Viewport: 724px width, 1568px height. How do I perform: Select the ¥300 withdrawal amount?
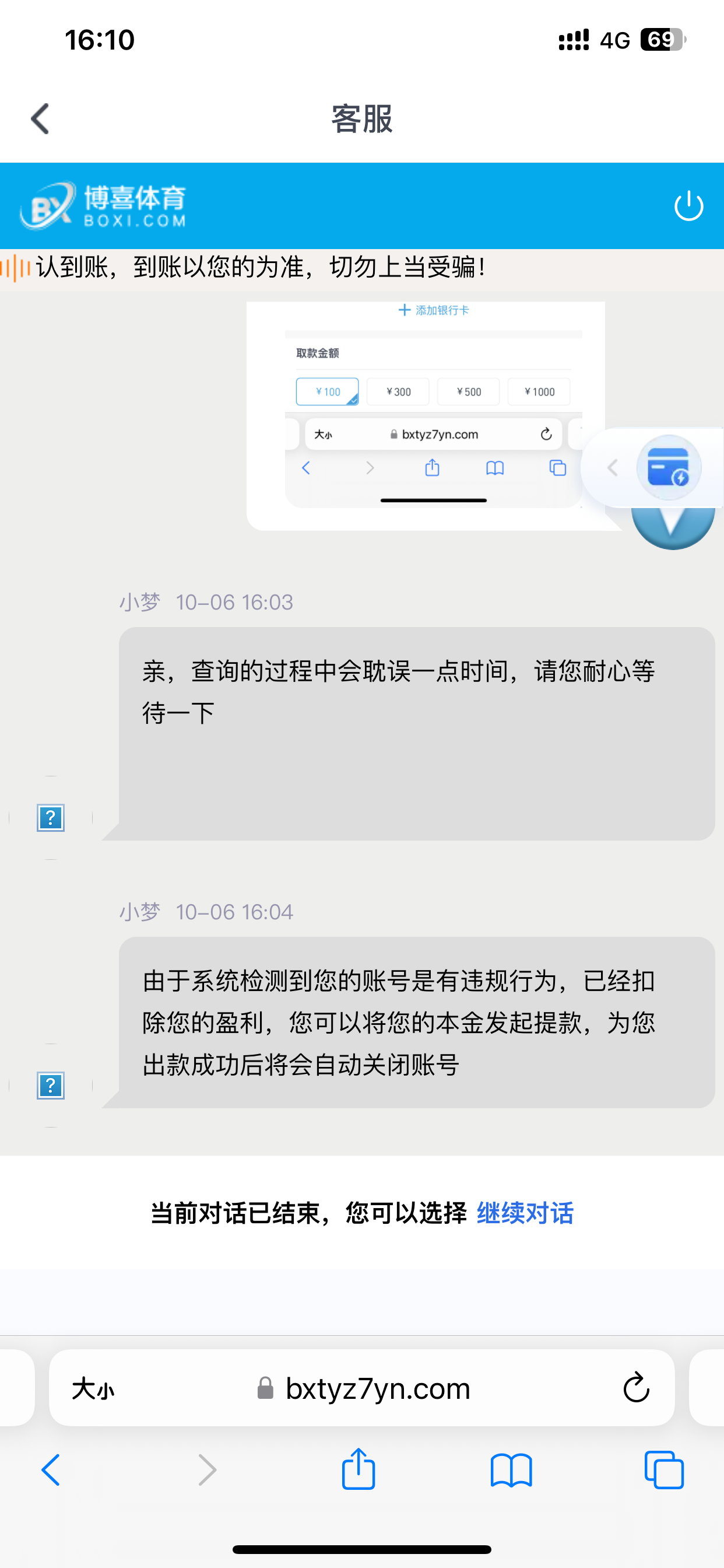tap(398, 391)
